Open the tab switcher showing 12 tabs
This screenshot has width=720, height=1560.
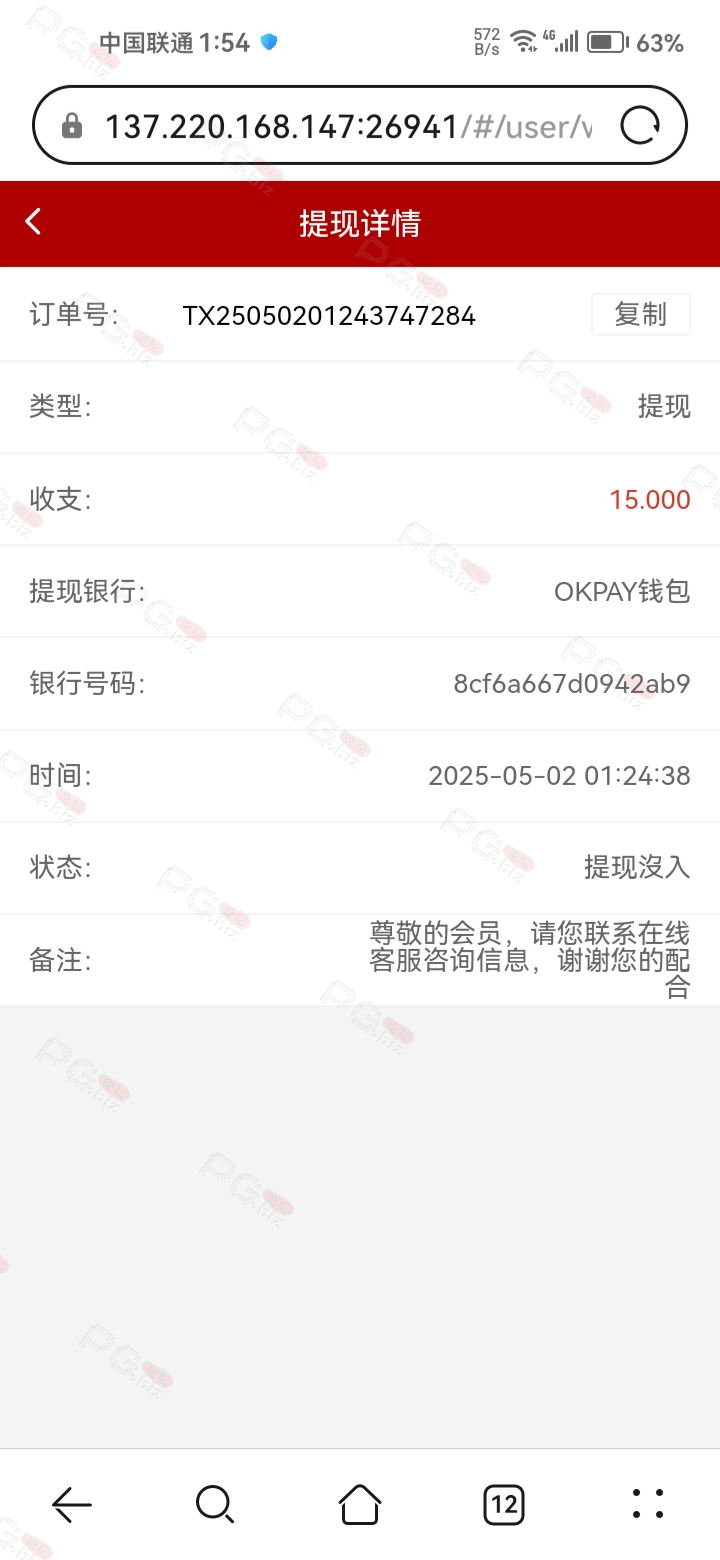click(504, 1503)
